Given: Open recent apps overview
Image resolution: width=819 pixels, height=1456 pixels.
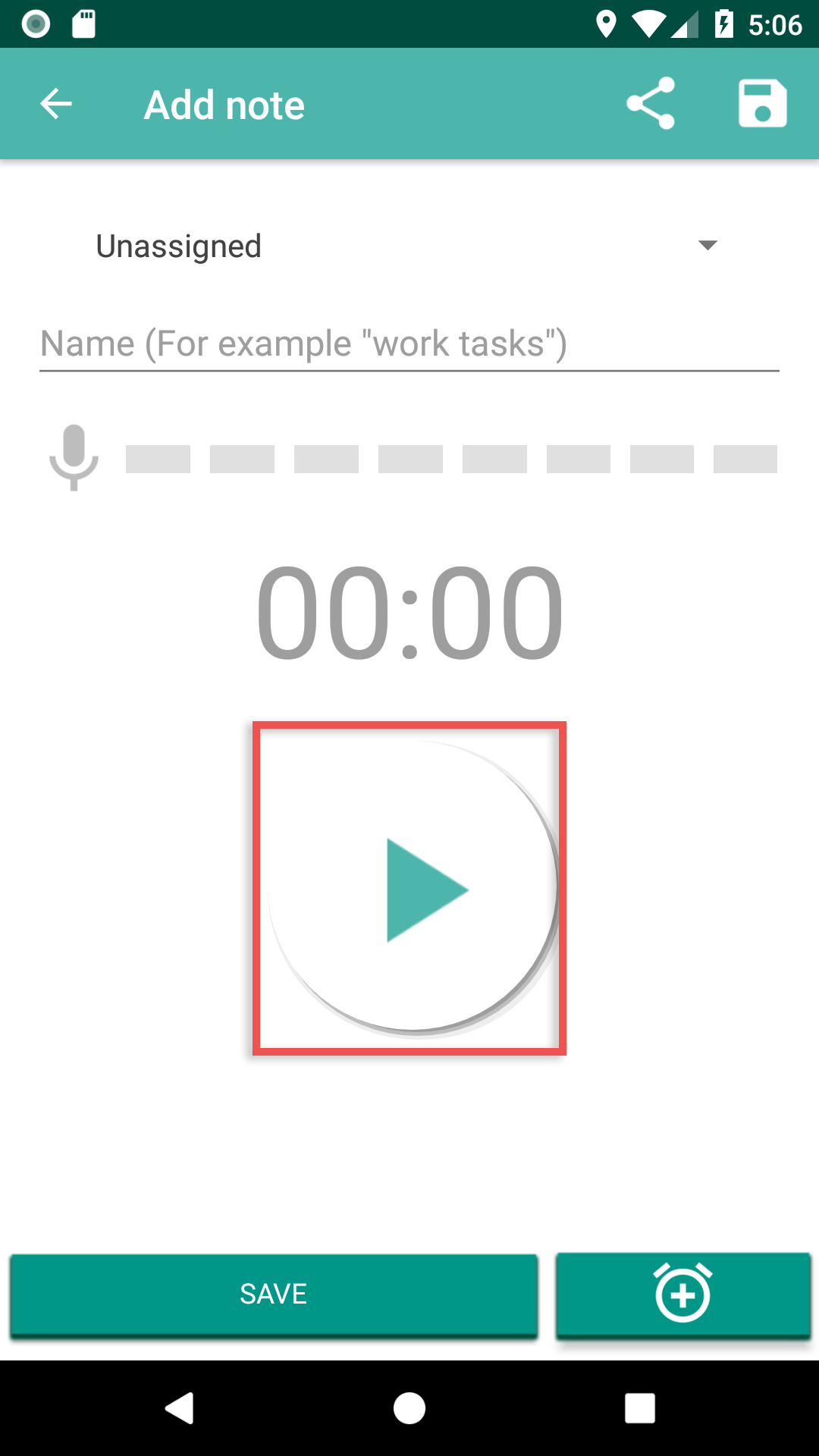Looking at the screenshot, I should 639,1408.
